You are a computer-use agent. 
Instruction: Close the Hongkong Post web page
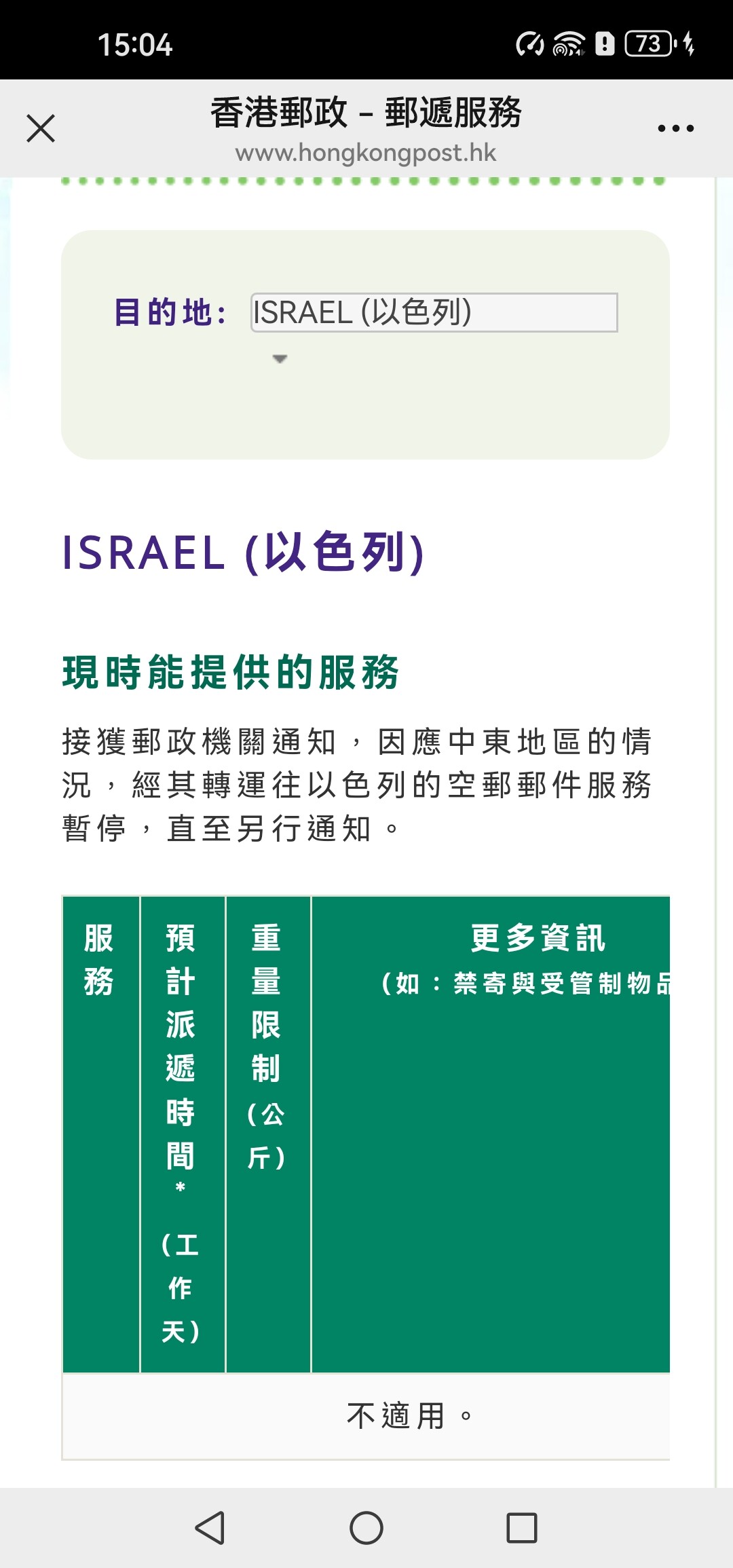tap(41, 128)
